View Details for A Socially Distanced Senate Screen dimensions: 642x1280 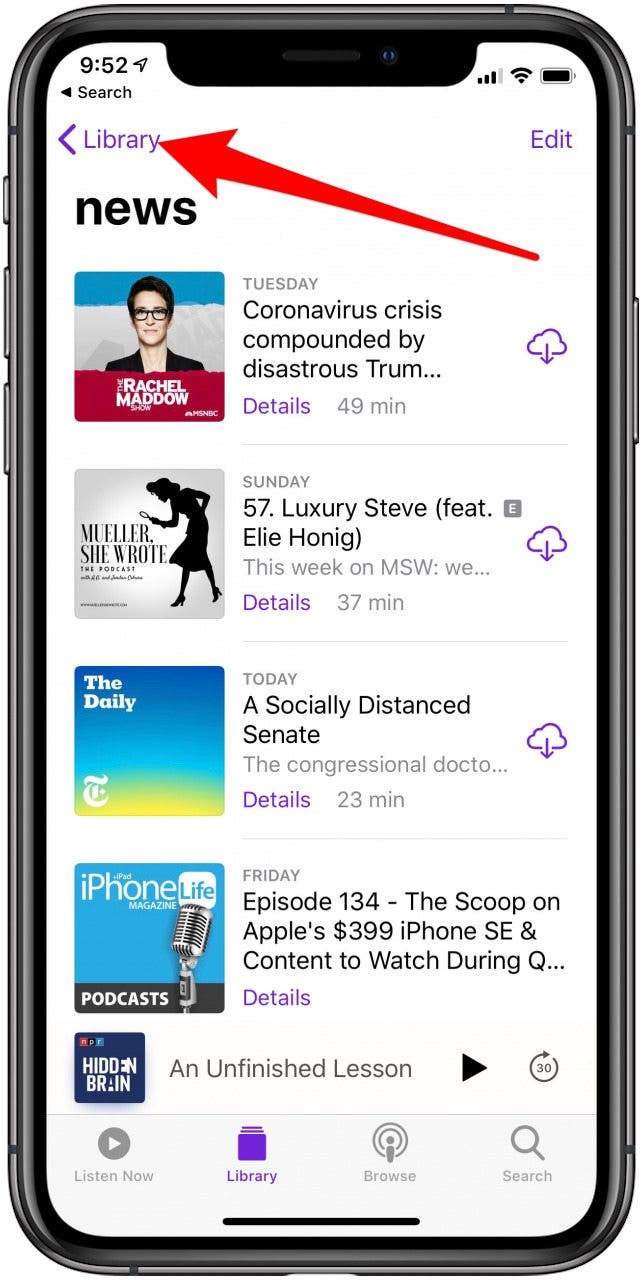(276, 800)
